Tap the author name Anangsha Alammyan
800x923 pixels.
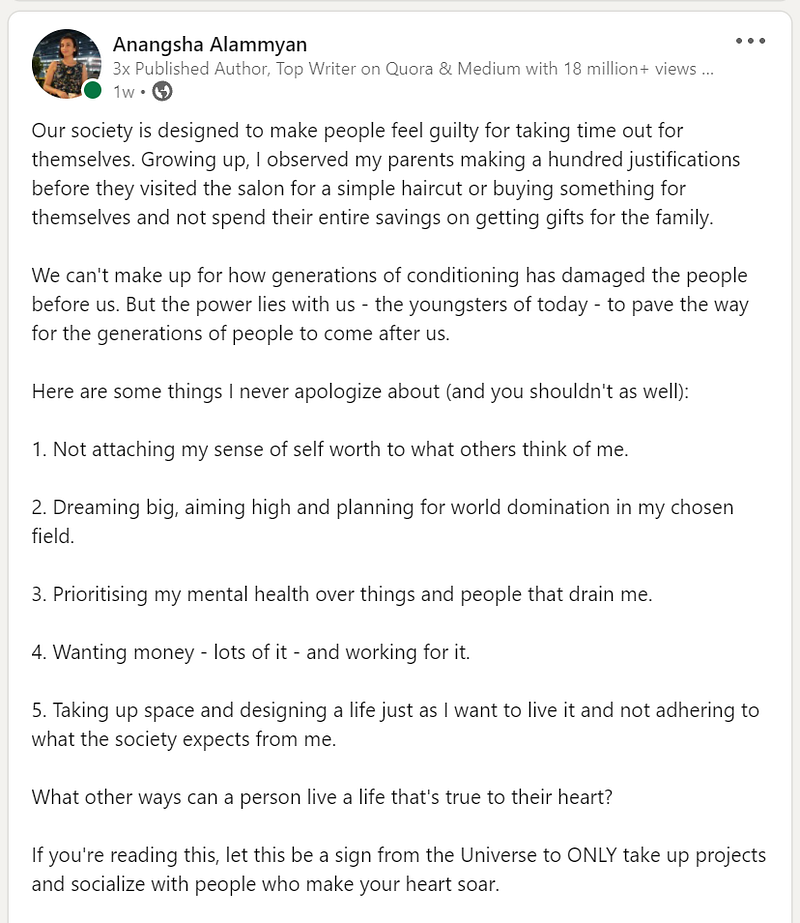point(209,44)
